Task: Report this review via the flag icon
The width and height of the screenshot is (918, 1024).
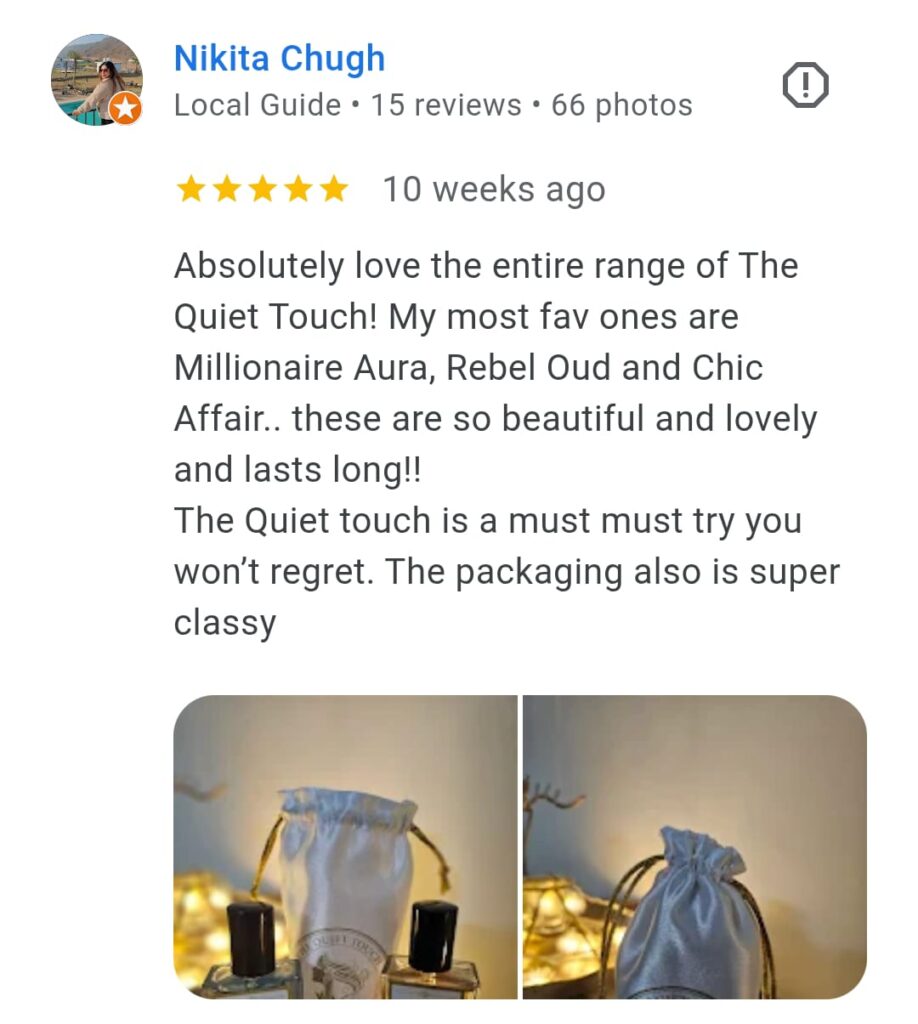Action: (804, 86)
